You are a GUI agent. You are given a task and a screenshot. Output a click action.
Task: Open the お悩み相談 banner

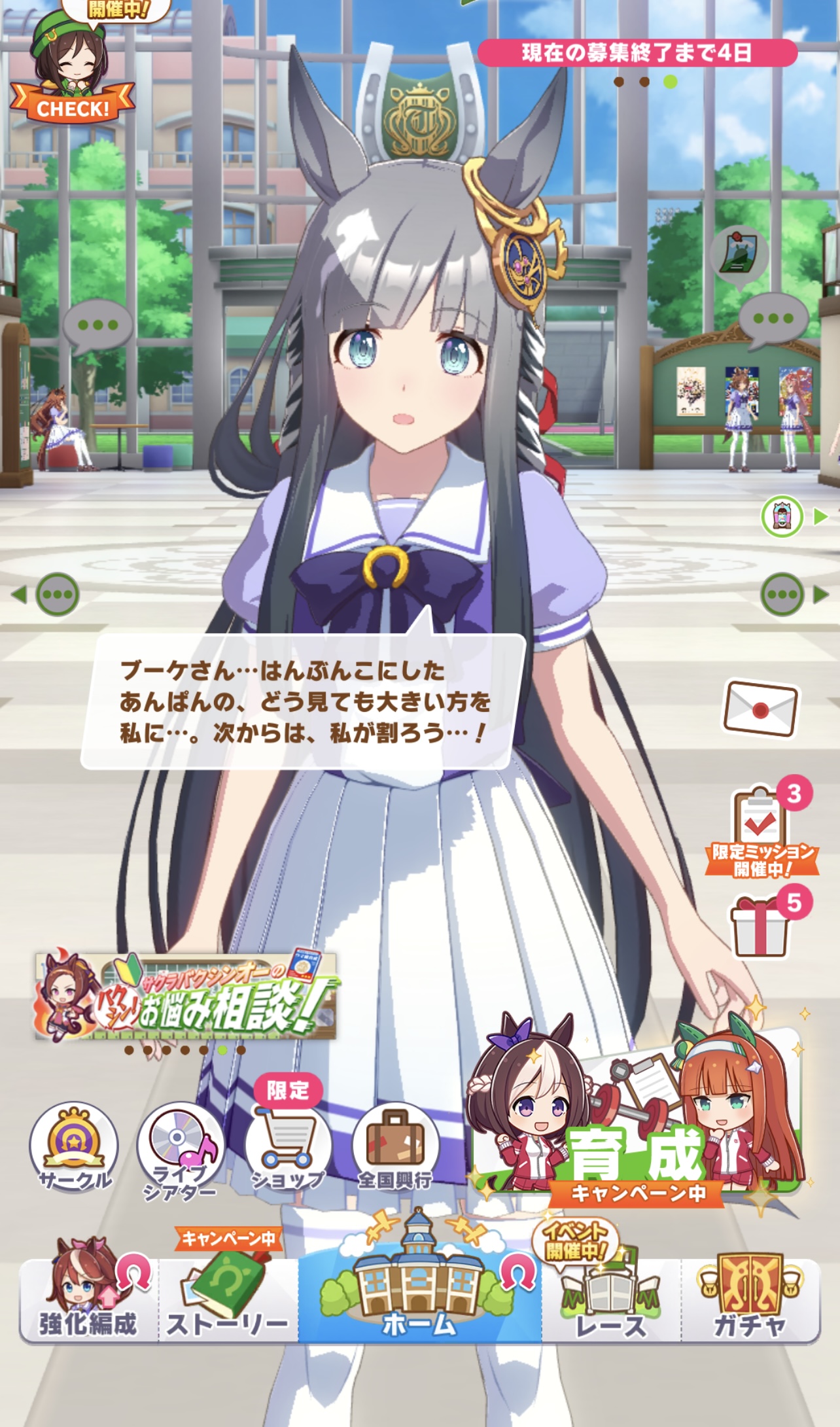(186, 995)
